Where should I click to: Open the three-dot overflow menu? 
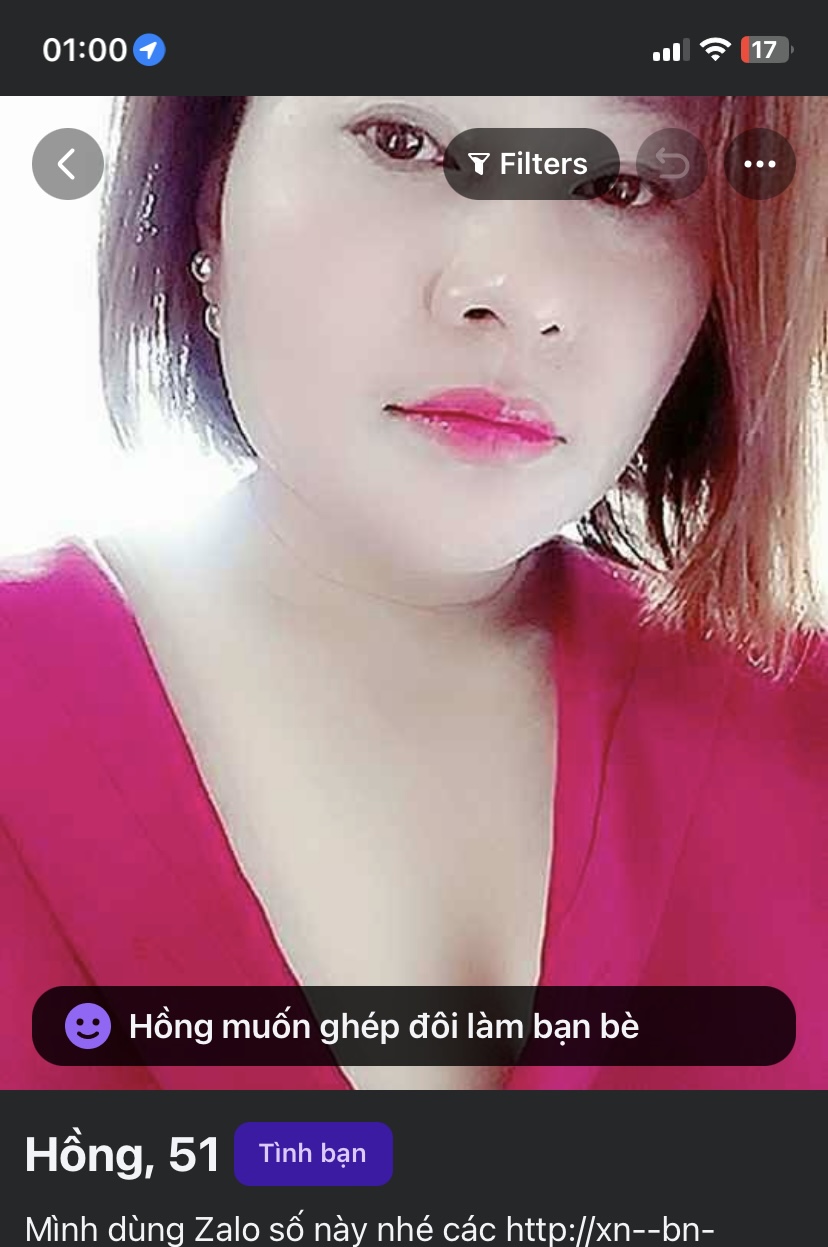tap(760, 164)
